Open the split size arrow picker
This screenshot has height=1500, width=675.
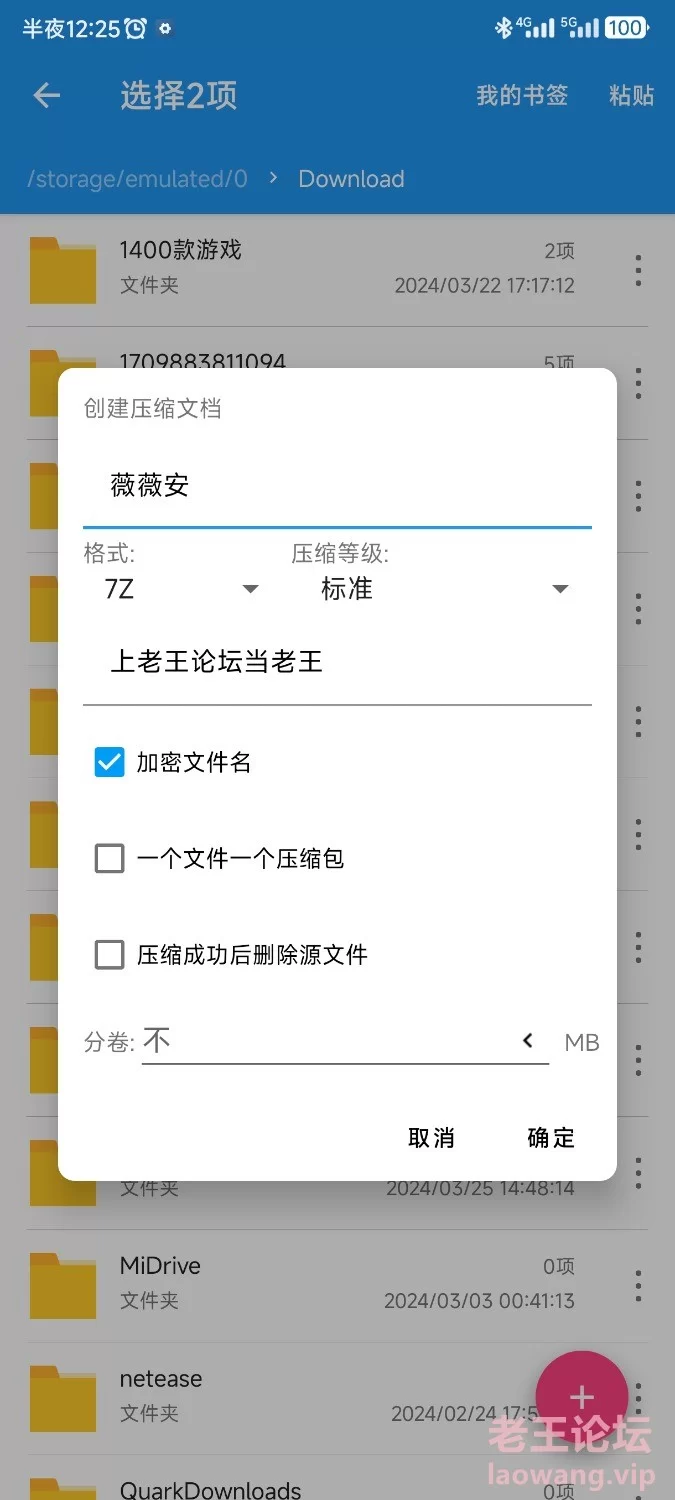[x=528, y=1041]
